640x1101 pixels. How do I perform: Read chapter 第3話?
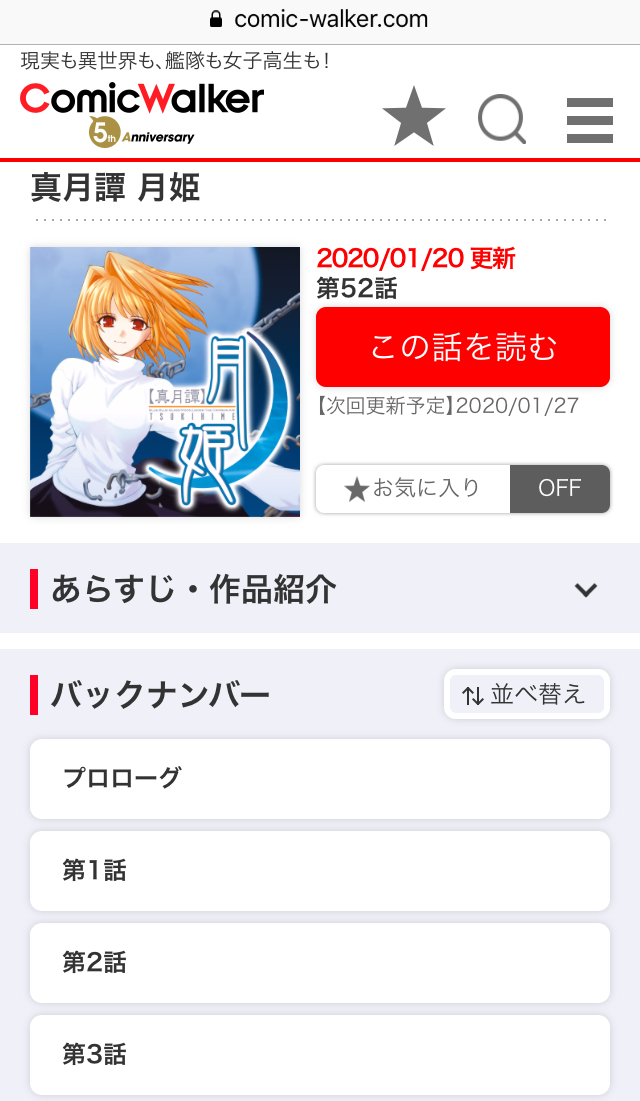(x=320, y=1055)
